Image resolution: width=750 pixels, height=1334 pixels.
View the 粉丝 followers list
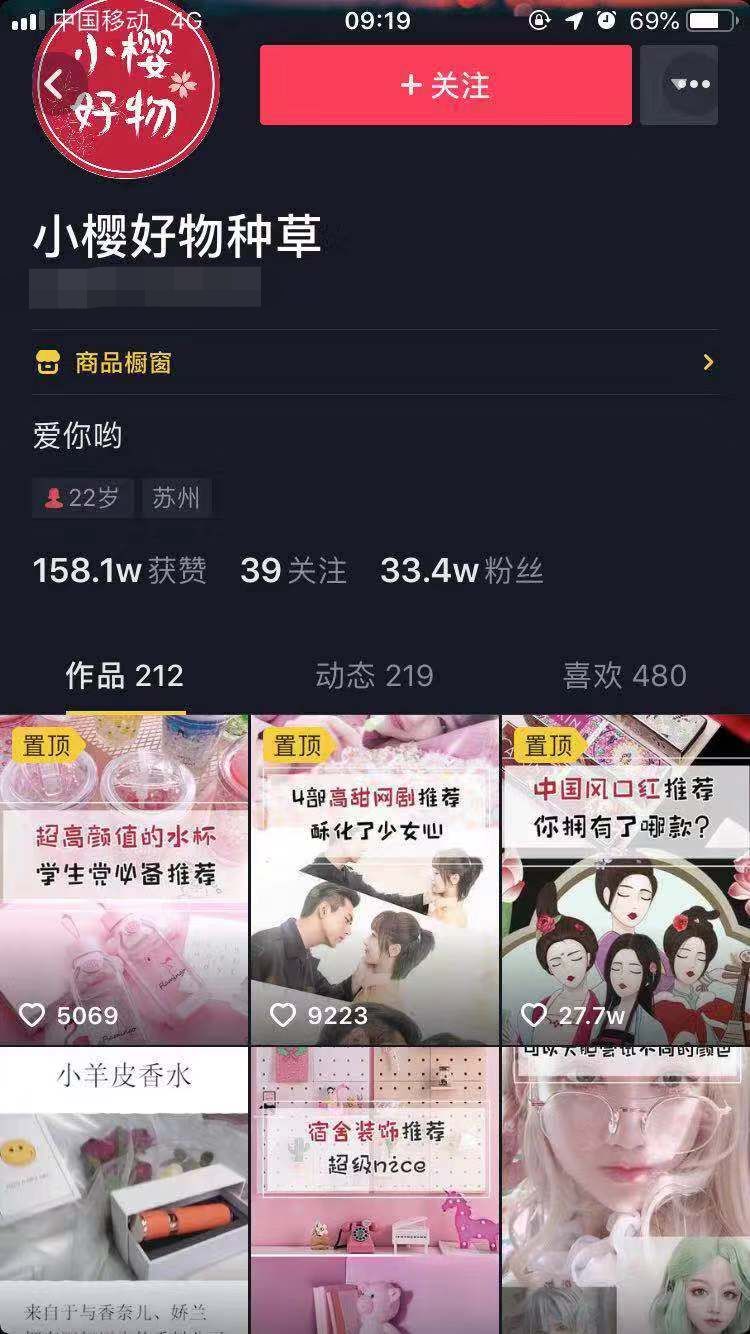click(461, 571)
